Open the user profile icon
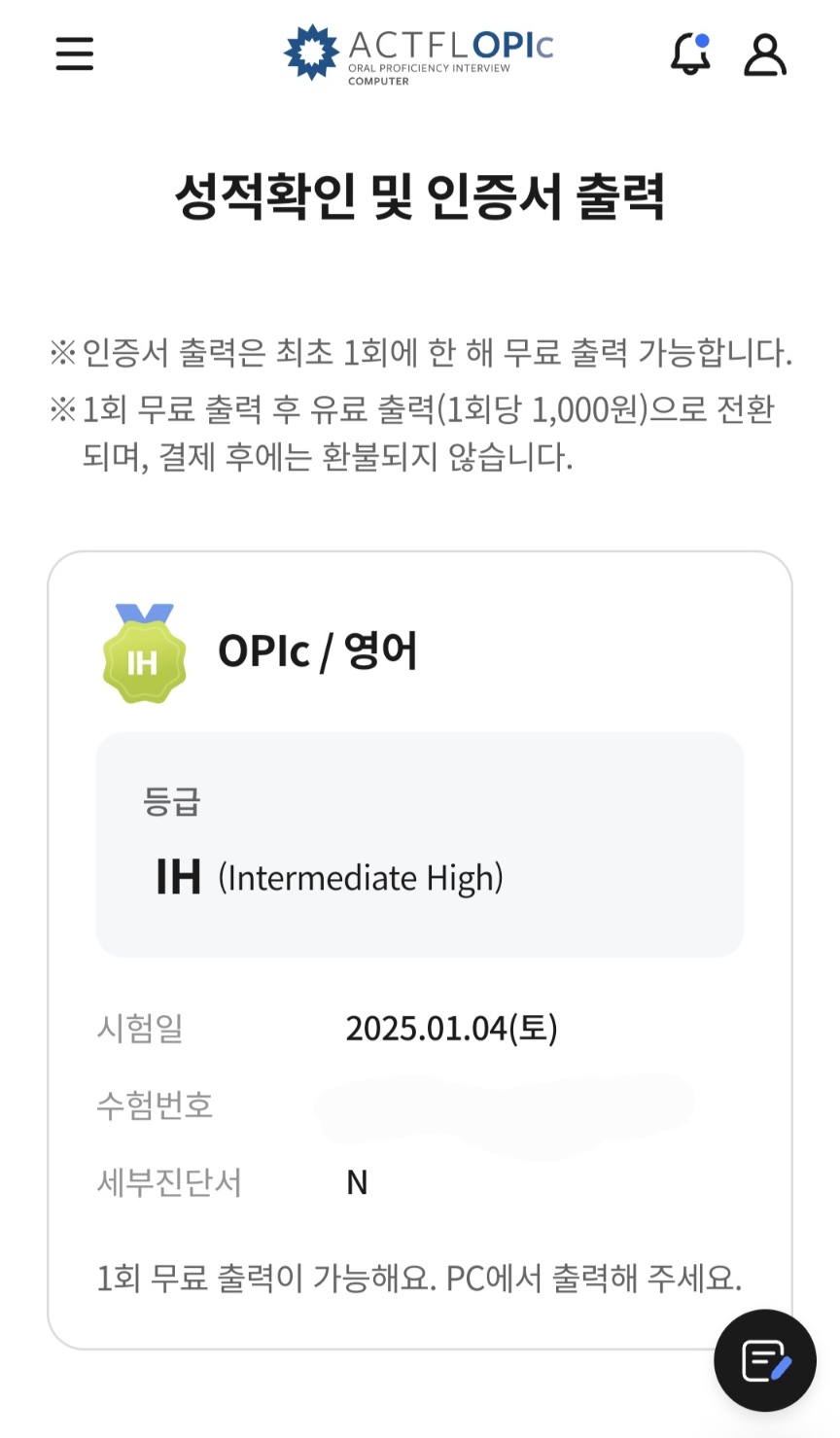Image resolution: width=840 pixels, height=1438 pixels. [765, 54]
